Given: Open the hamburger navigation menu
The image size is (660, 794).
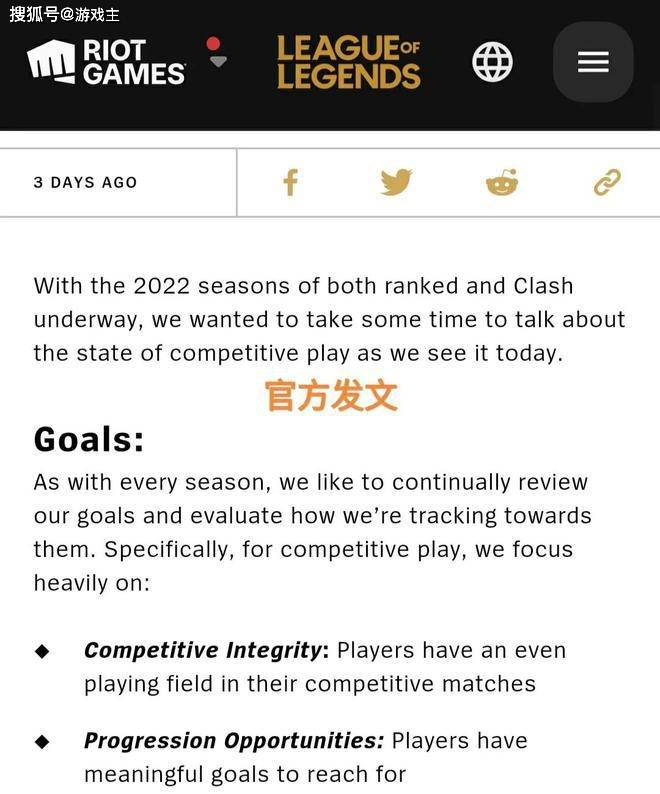Looking at the screenshot, I should [x=593, y=62].
